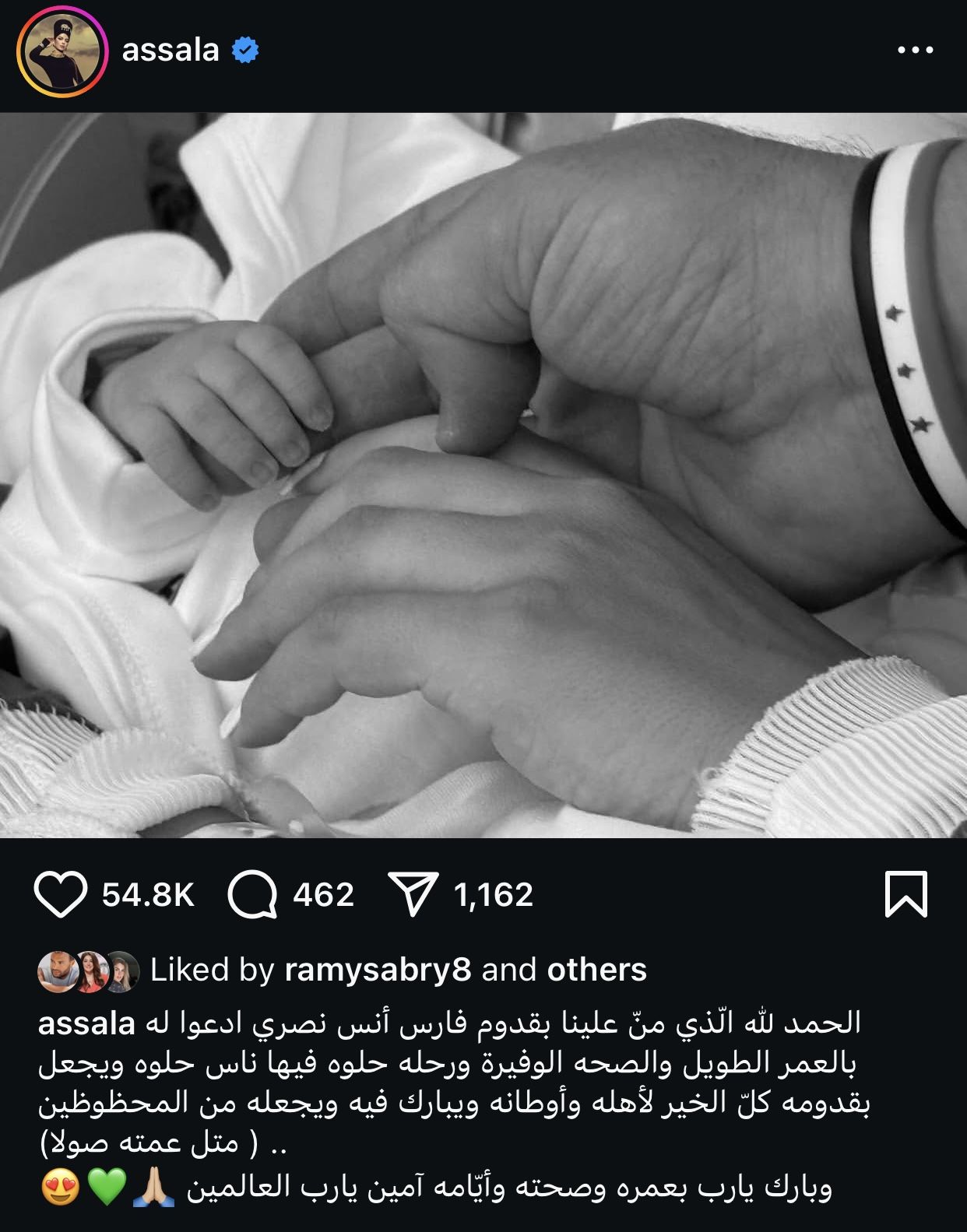View others who liked this post
This screenshot has height=1232, width=967.
pyautogui.click(x=596, y=970)
